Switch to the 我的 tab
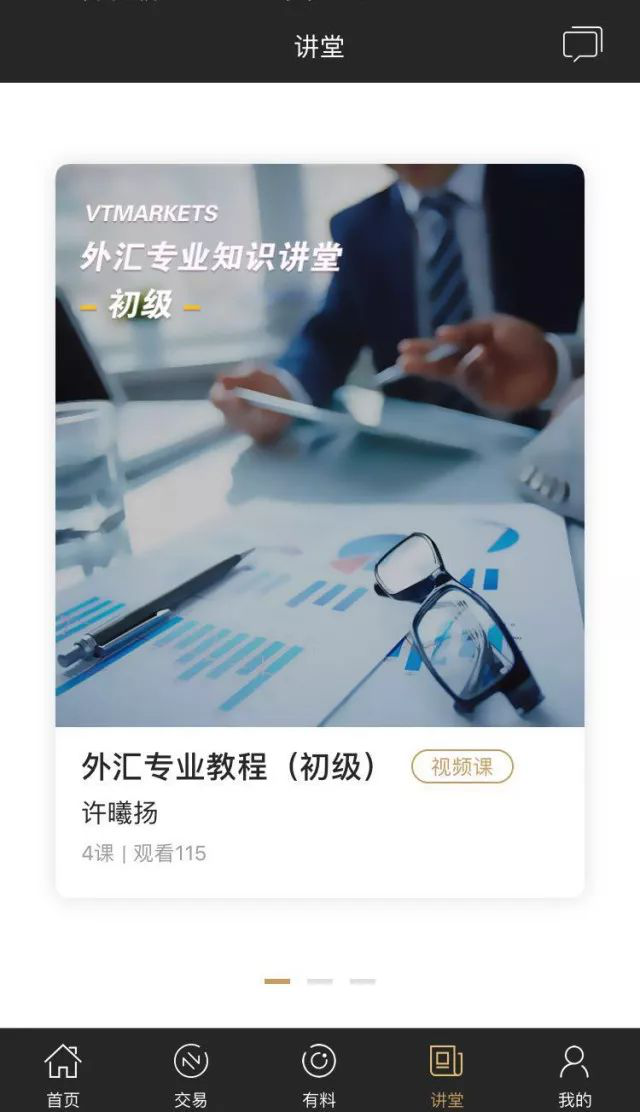Image resolution: width=640 pixels, height=1112 pixels. pyautogui.click(x=575, y=1075)
